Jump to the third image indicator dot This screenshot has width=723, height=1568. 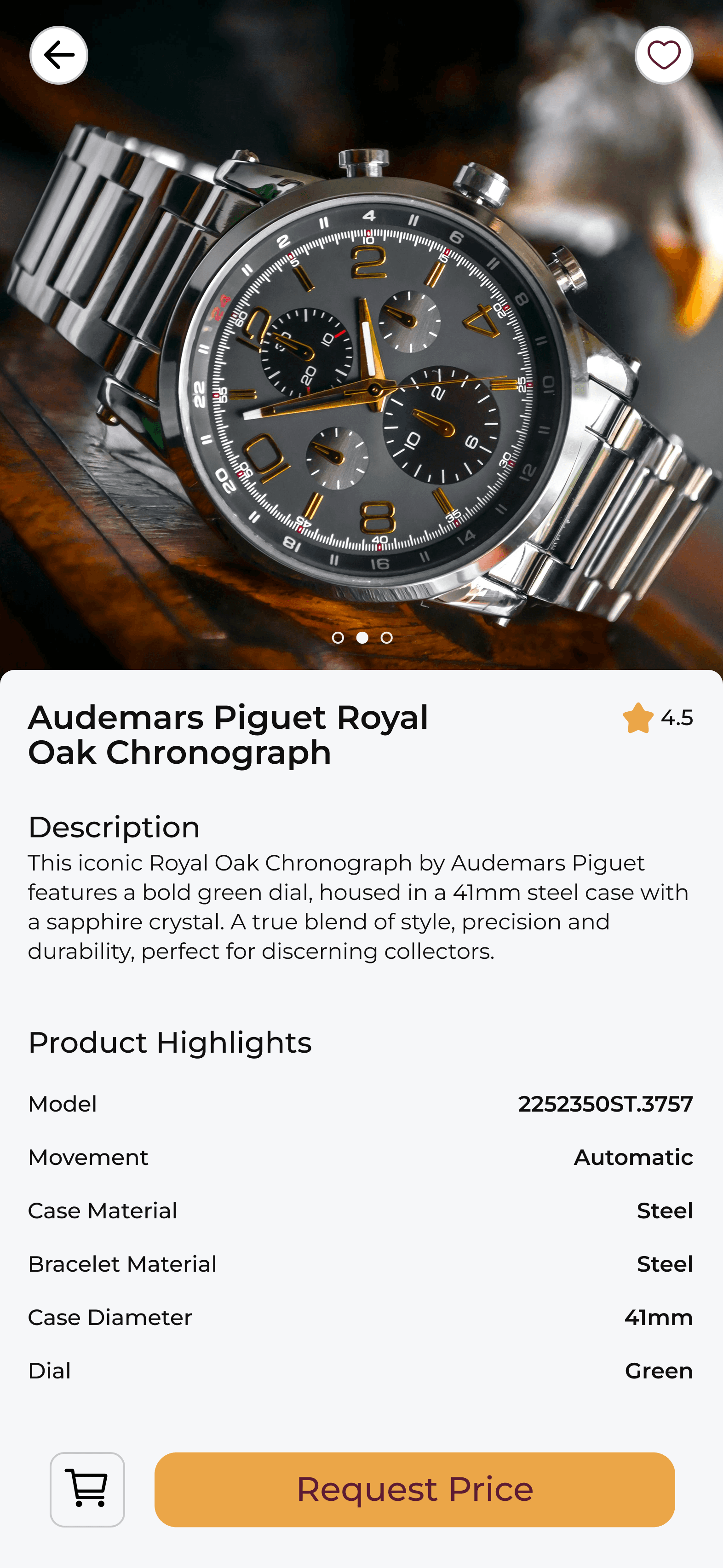point(386,637)
